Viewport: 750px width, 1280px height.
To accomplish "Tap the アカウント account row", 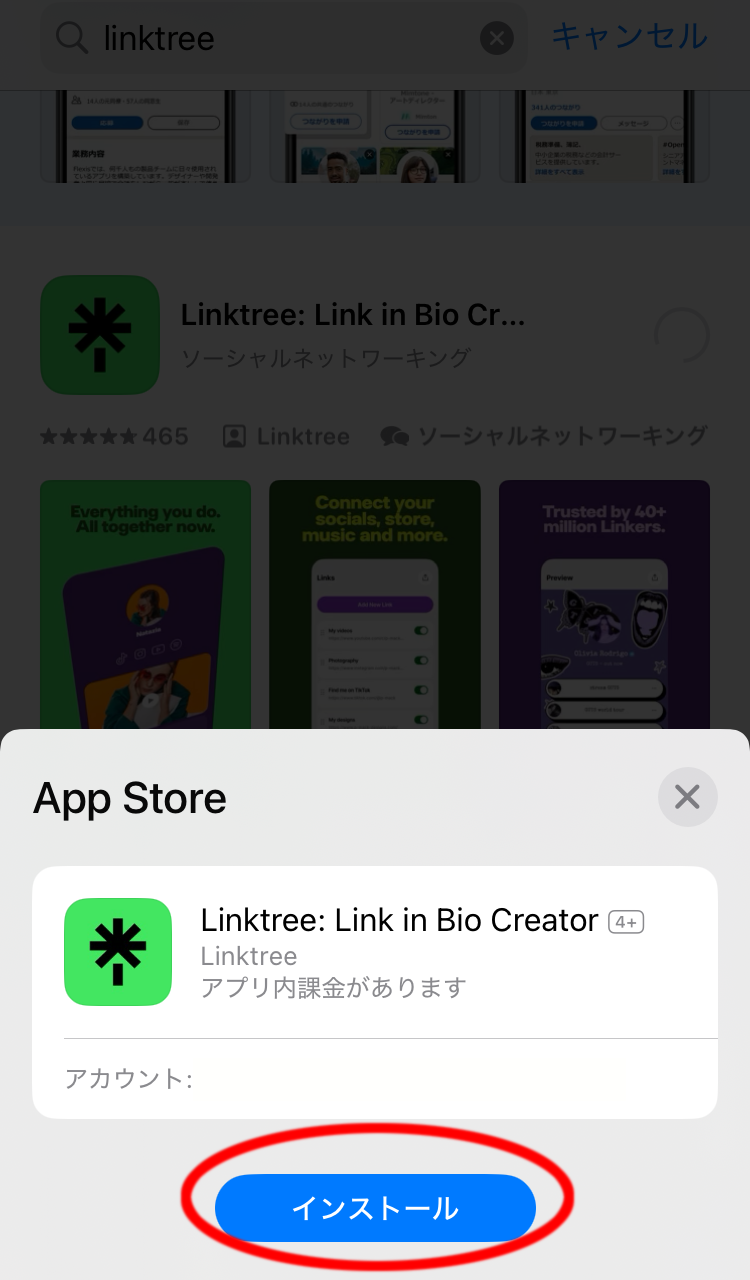I will click(x=375, y=1078).
